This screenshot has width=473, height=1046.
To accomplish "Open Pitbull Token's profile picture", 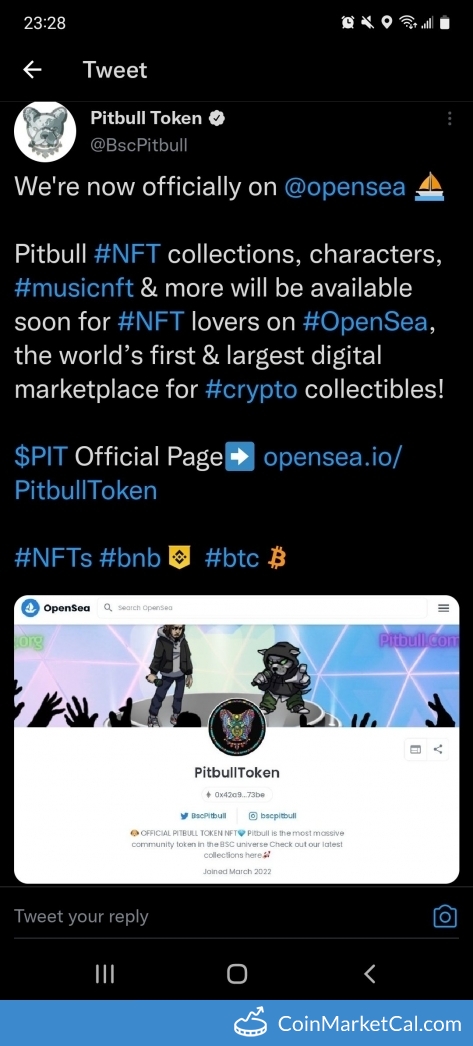I will pyautogui.click(x=45, y=131).
